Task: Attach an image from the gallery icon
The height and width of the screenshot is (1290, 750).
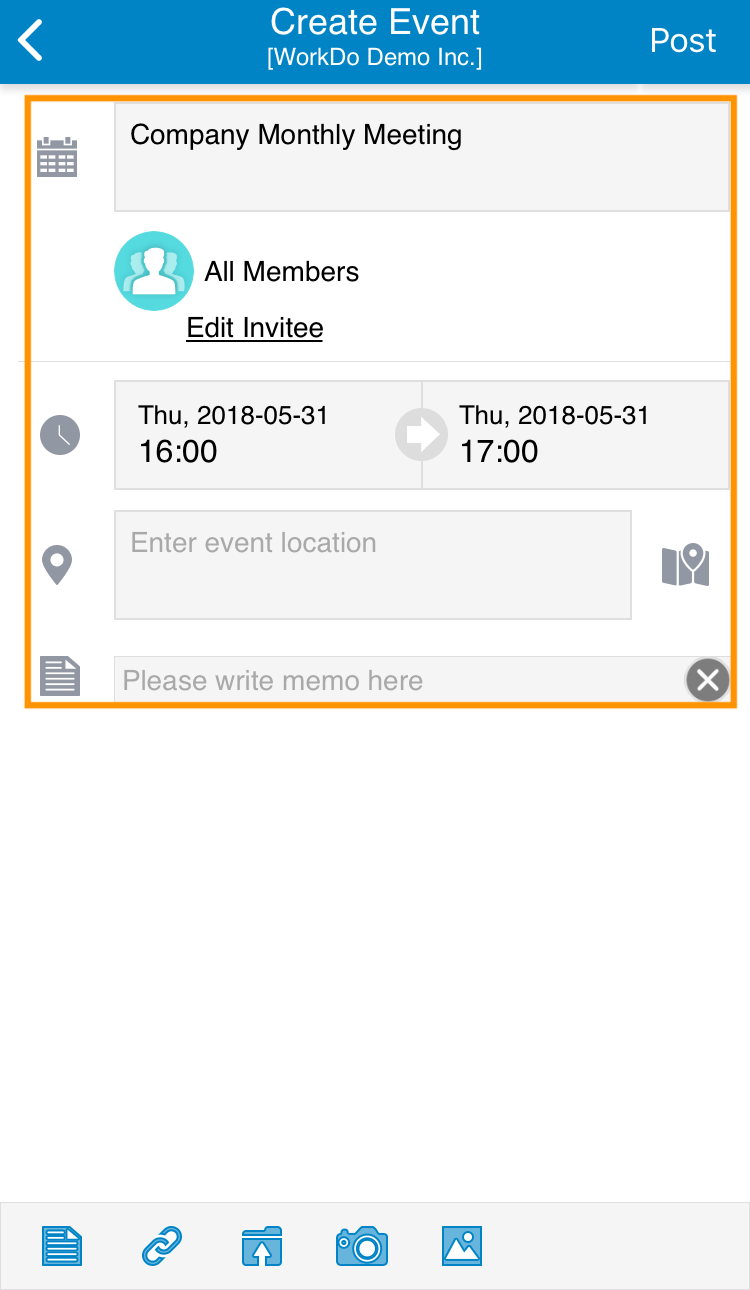Action: [462, 1246]
